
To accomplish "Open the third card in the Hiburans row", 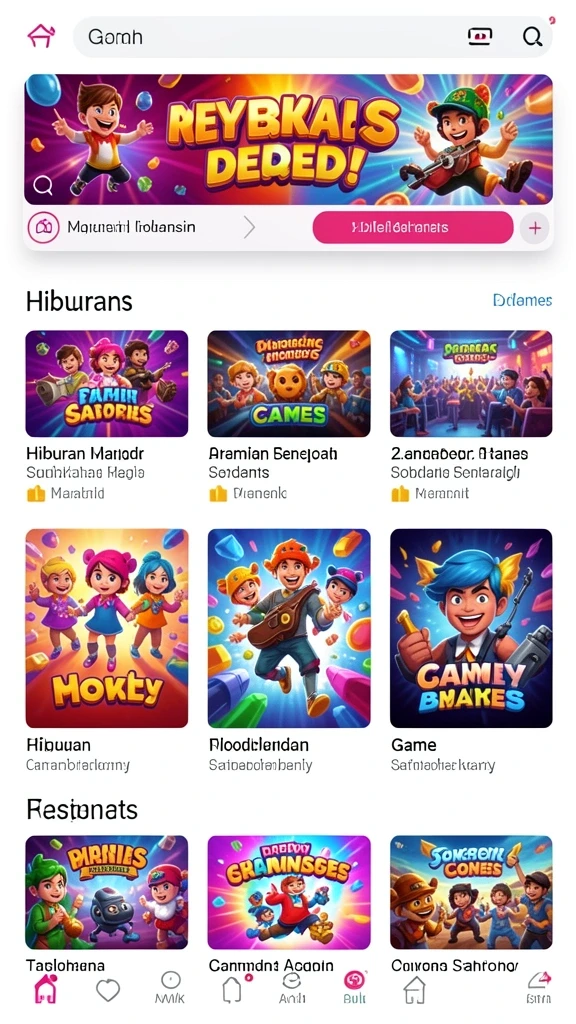I will pos(471,416).
